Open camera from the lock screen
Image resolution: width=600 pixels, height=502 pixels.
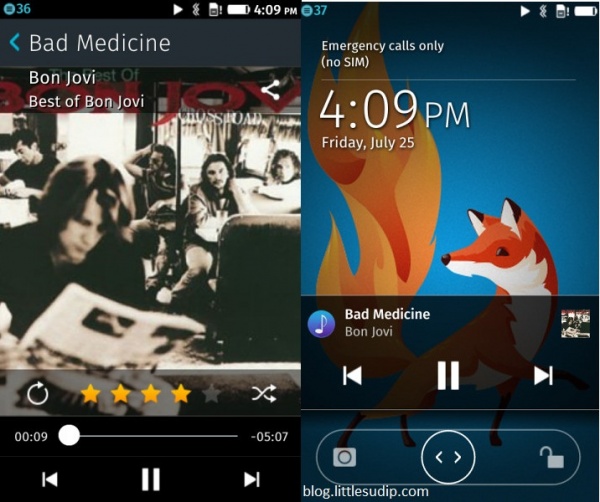tap(344, 457)
